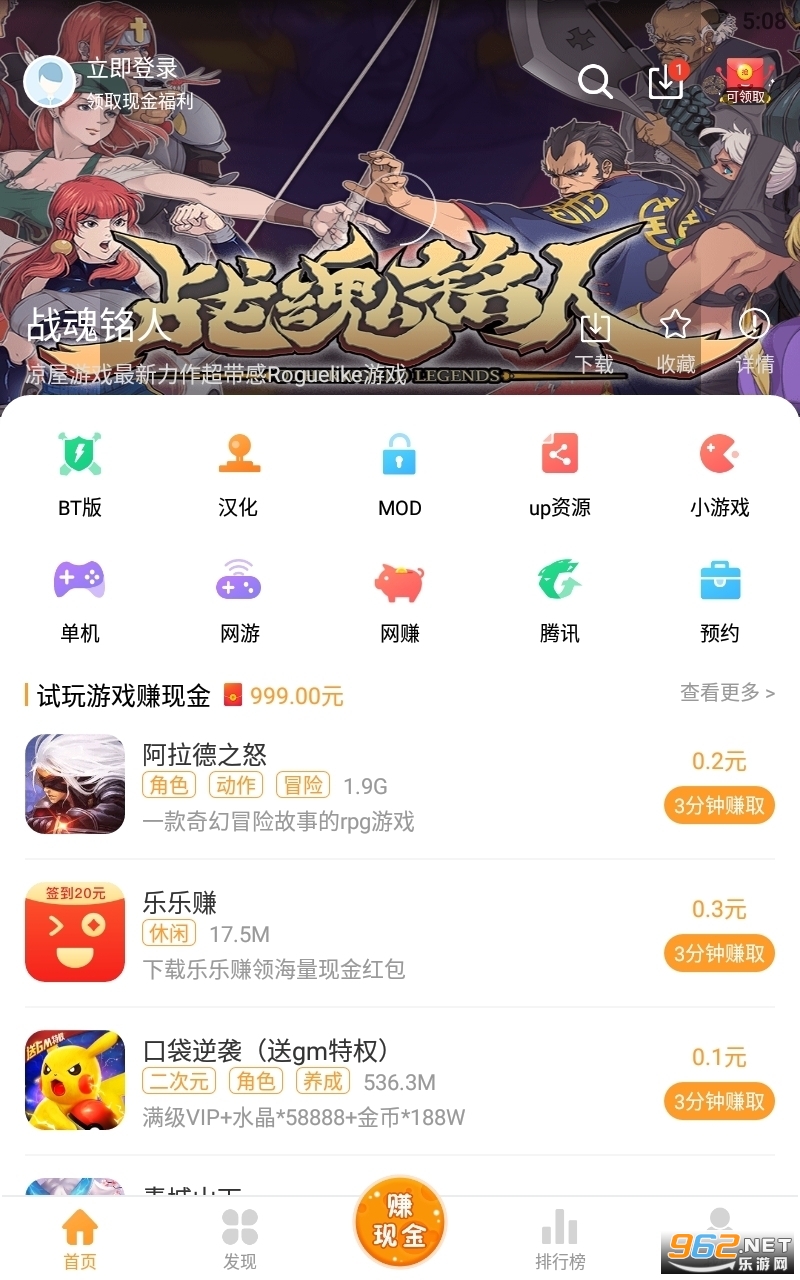Open the 单机 games category
Viewport: 800px width, 1280px height.
(80, 595)
